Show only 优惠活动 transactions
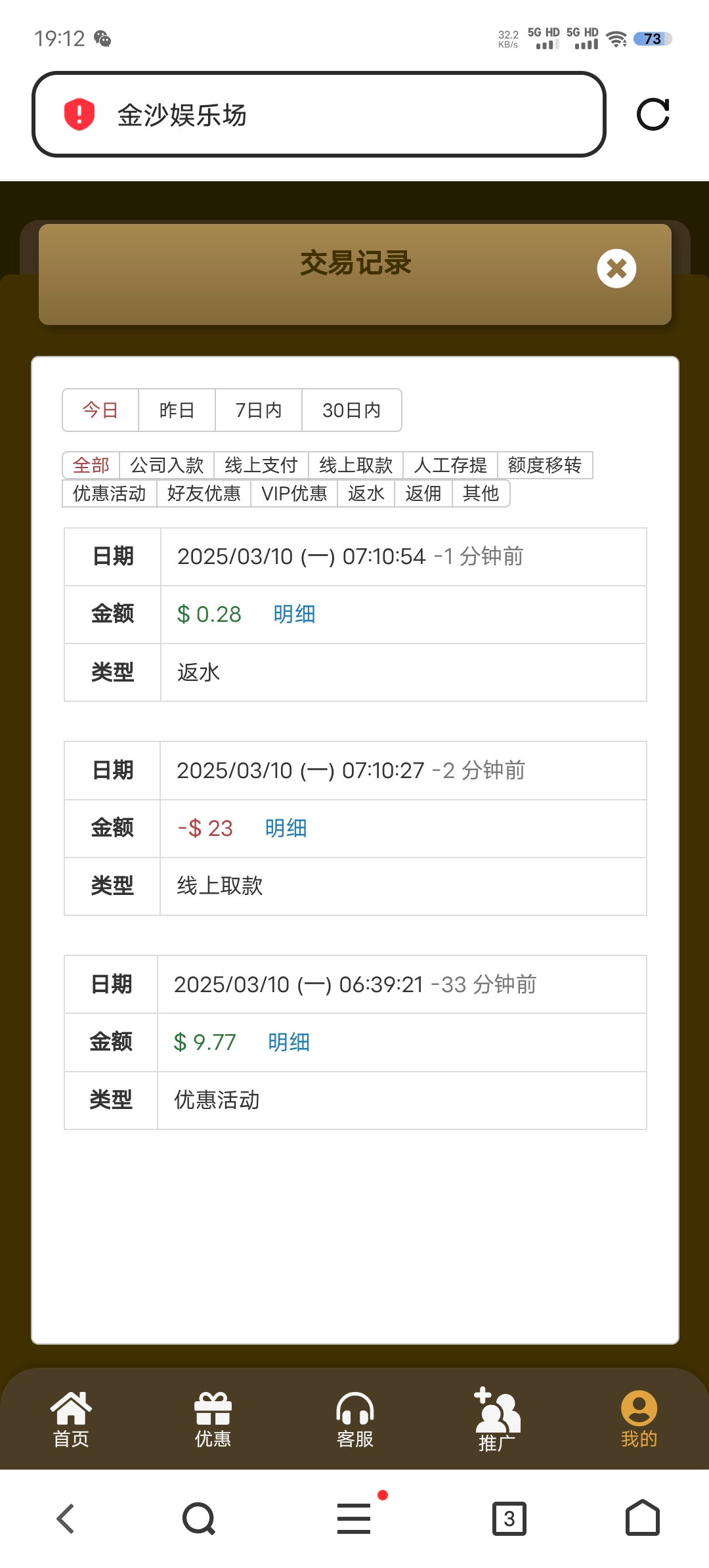 [x=110, y=494]
